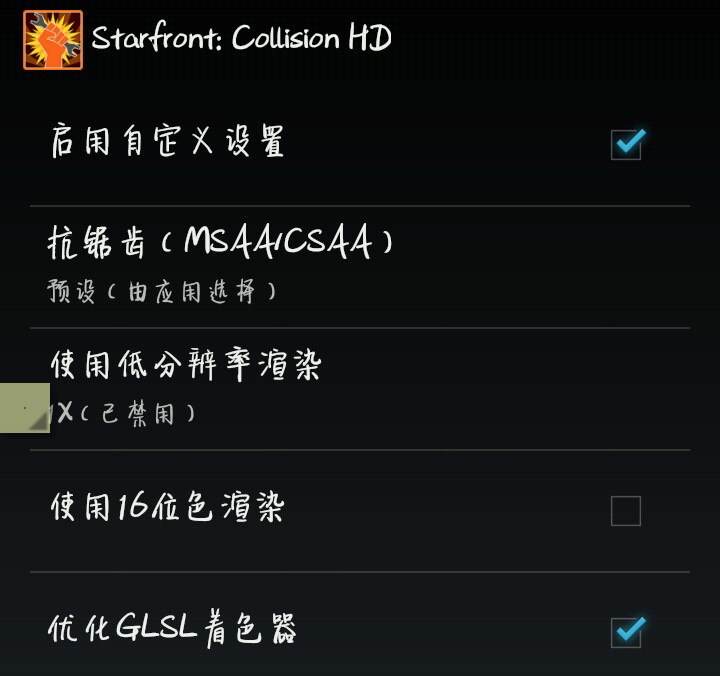The image size is (720, 676).
Task: Tap the Starfront: Collision HD app icon
Action: click(x=53, y=40)
